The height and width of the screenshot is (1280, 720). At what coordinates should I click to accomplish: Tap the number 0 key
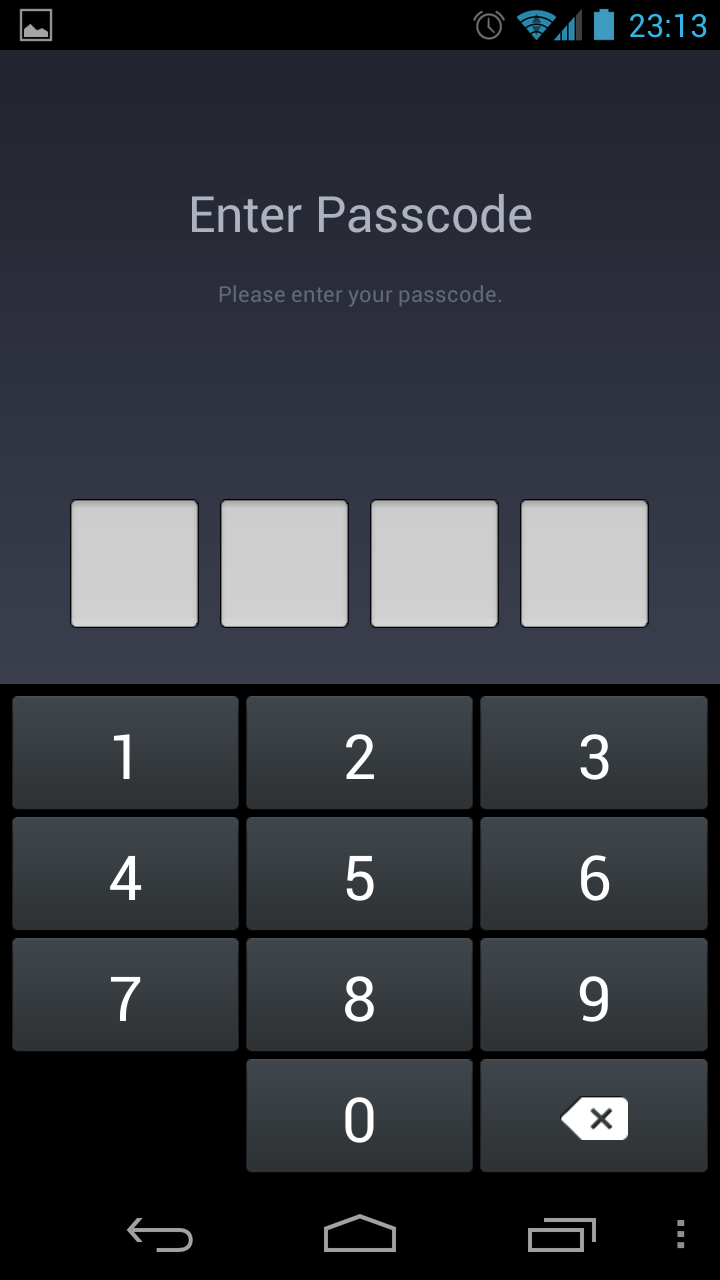coord(359,1115)
